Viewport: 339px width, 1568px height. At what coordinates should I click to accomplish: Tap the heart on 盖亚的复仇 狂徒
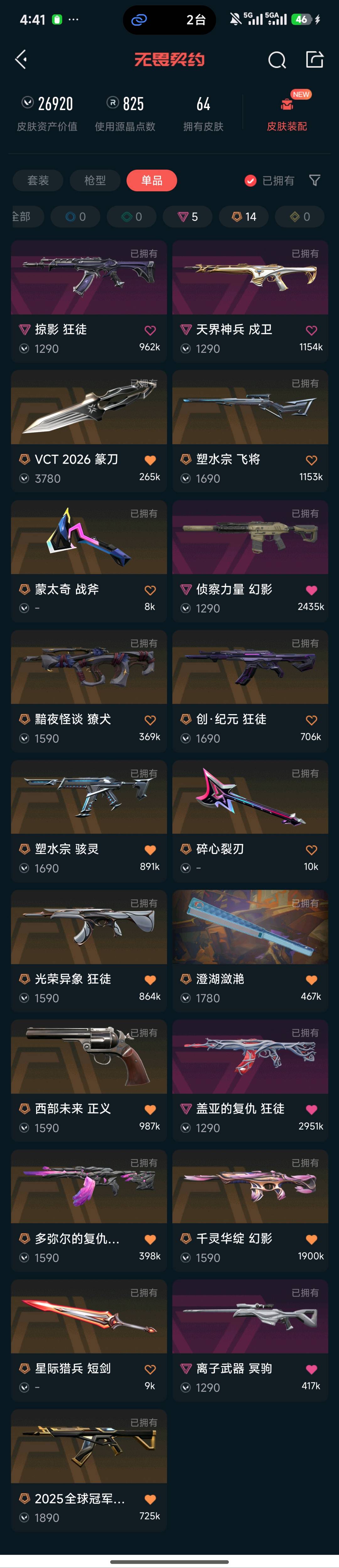pyautogui.click(x=312, y=1110)
